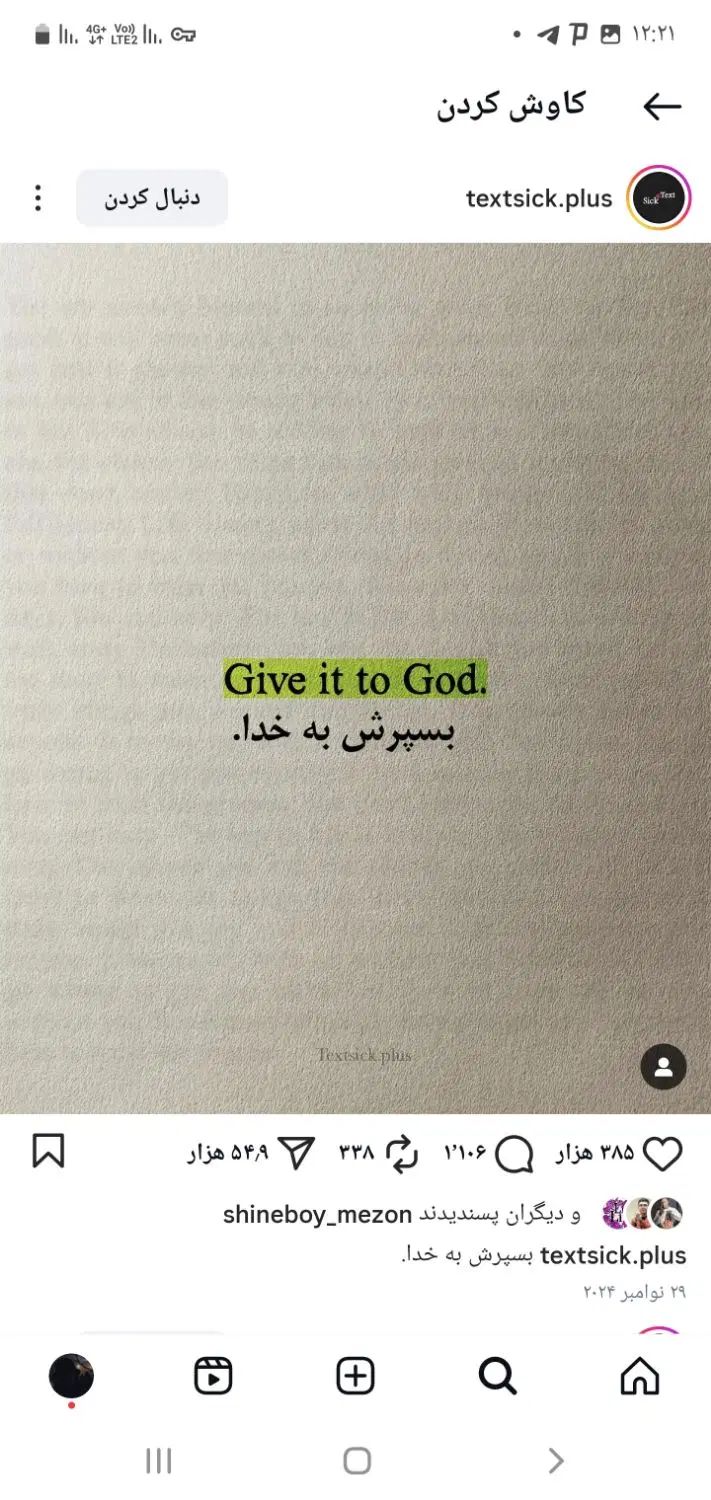Open my profile tab
Image resolution: width=711 pixels, height=1500 pixels.
pyautogui.click(x=71, y=1376)
